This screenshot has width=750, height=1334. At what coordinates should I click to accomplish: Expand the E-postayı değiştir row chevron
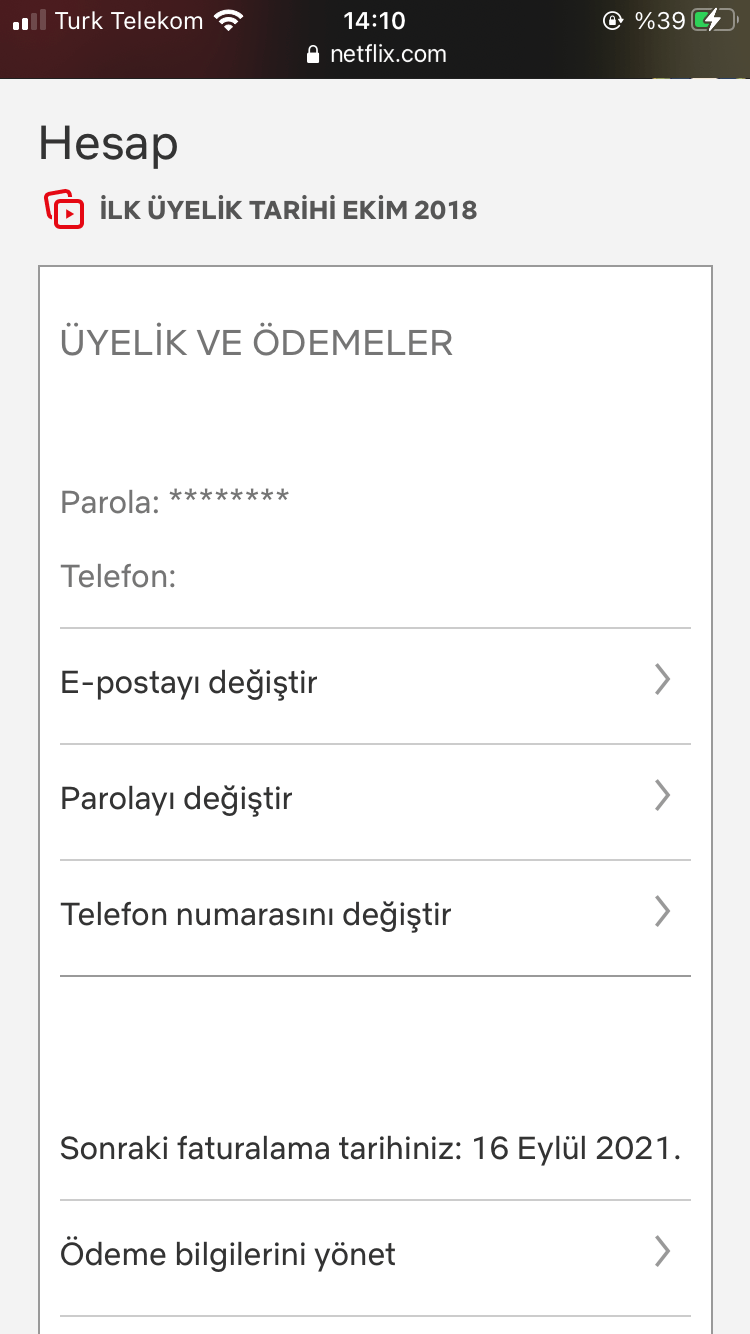[662, 680]
